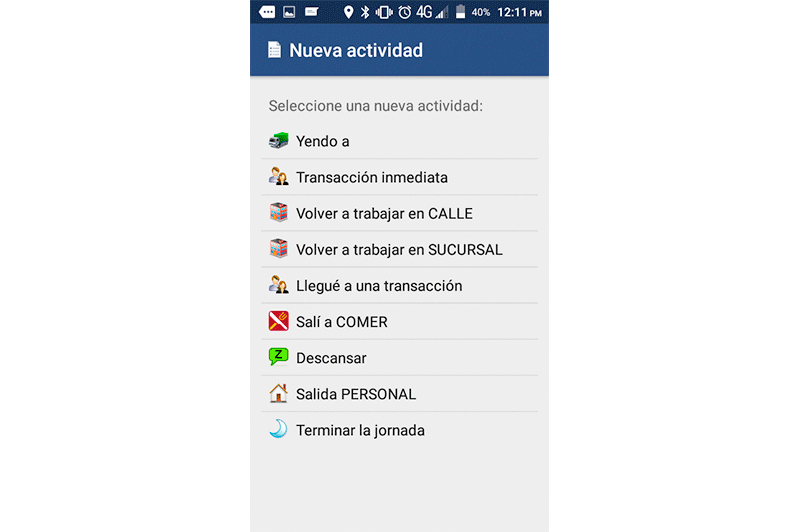This screenshot has height=532, width=800.
Task: Select the 'Descansar' activity
Action: (x=331, y=358)
